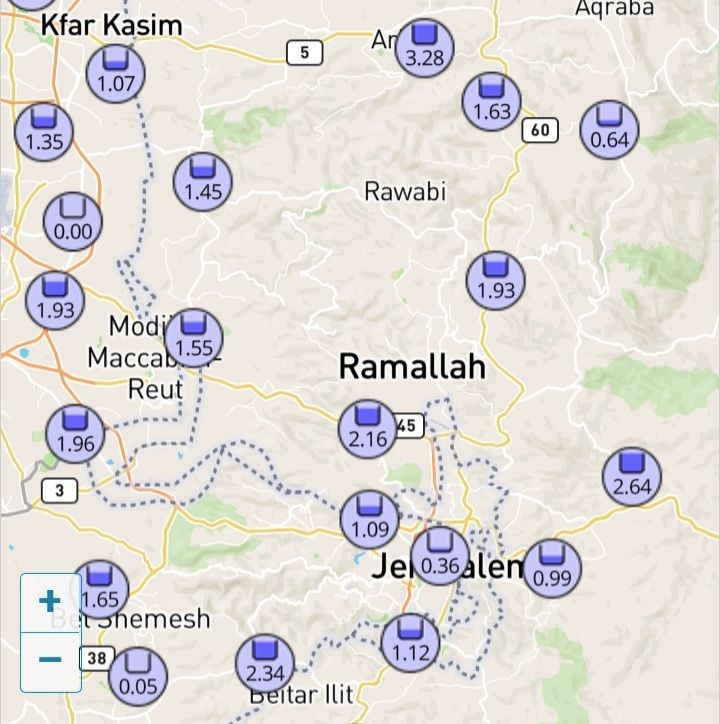
Task: Tap the 0.05 rainfall marker
Action: pos(138,676)
